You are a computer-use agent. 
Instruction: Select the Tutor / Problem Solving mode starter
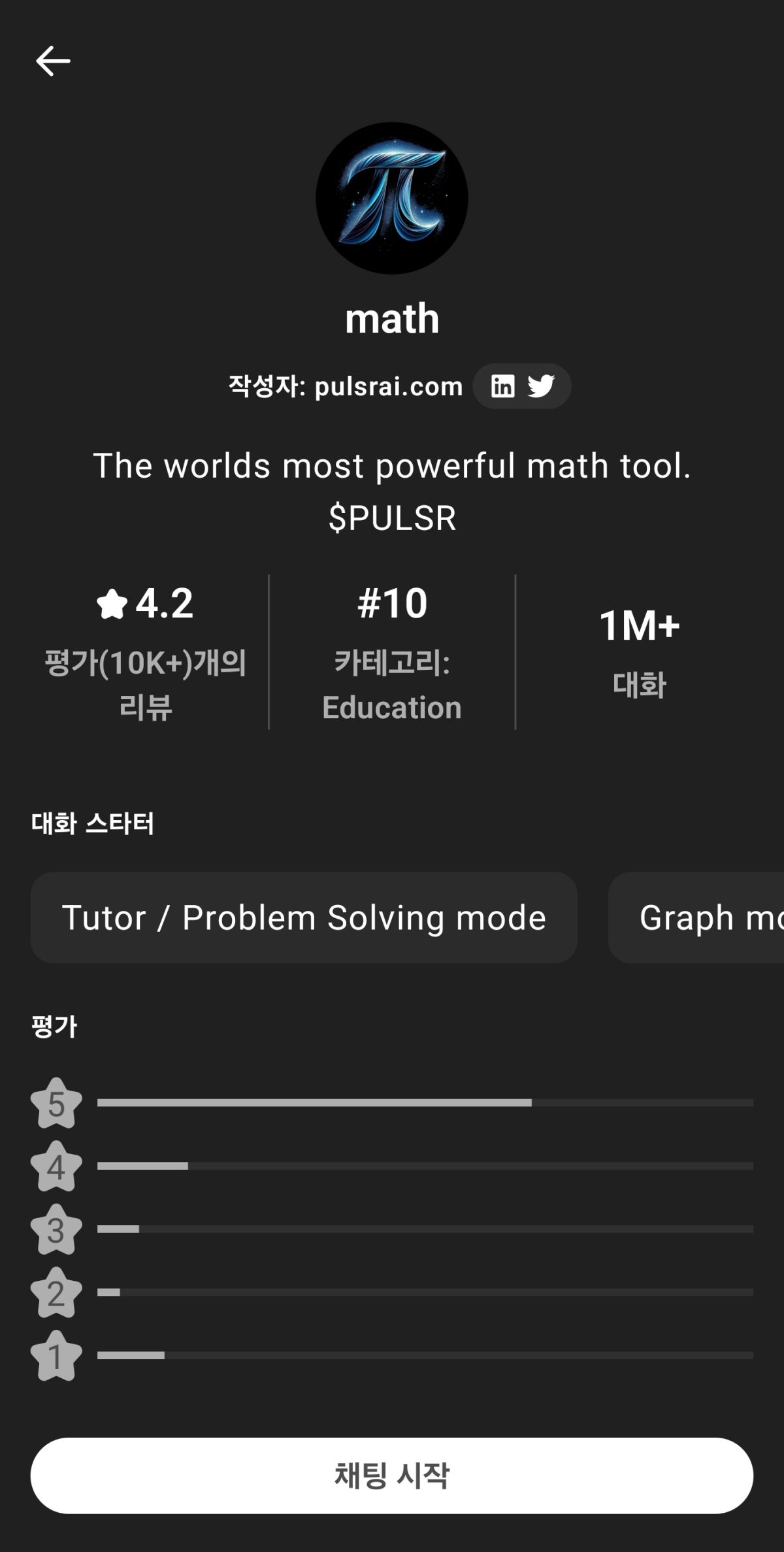pyautogui.click(x=304, y=917)
